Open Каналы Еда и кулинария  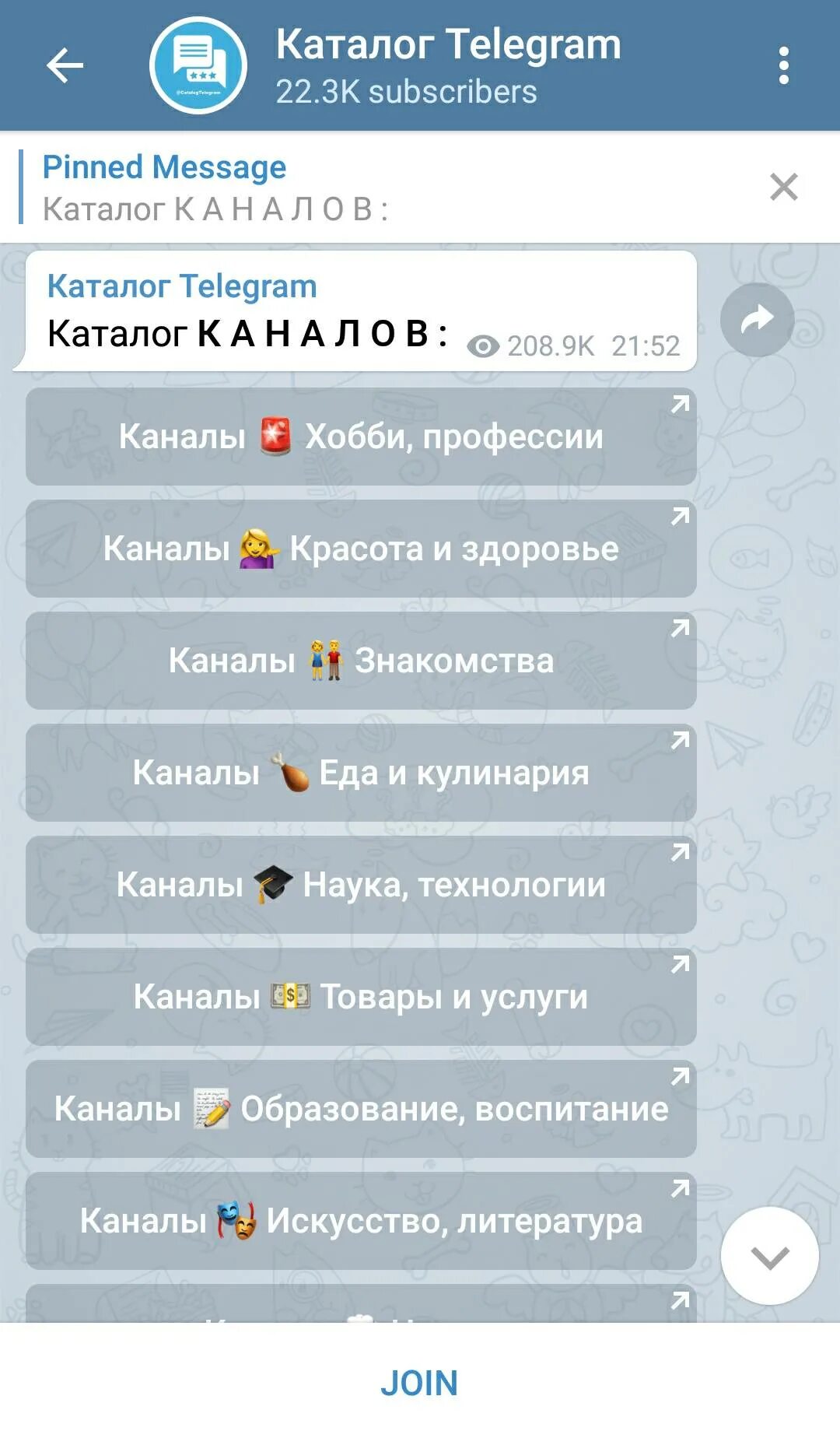(x=361, y=773)
